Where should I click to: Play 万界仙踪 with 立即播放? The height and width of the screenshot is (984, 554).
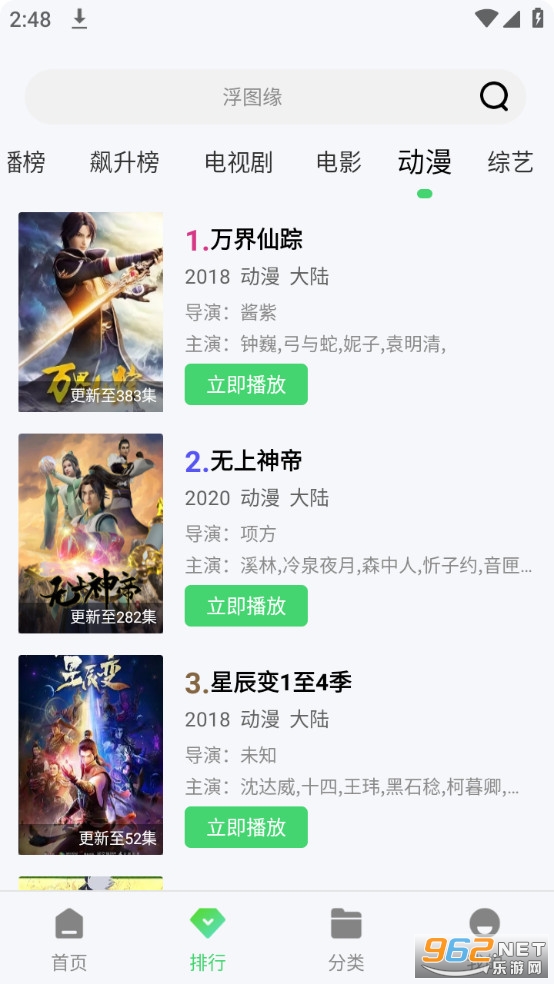[246, 384]
